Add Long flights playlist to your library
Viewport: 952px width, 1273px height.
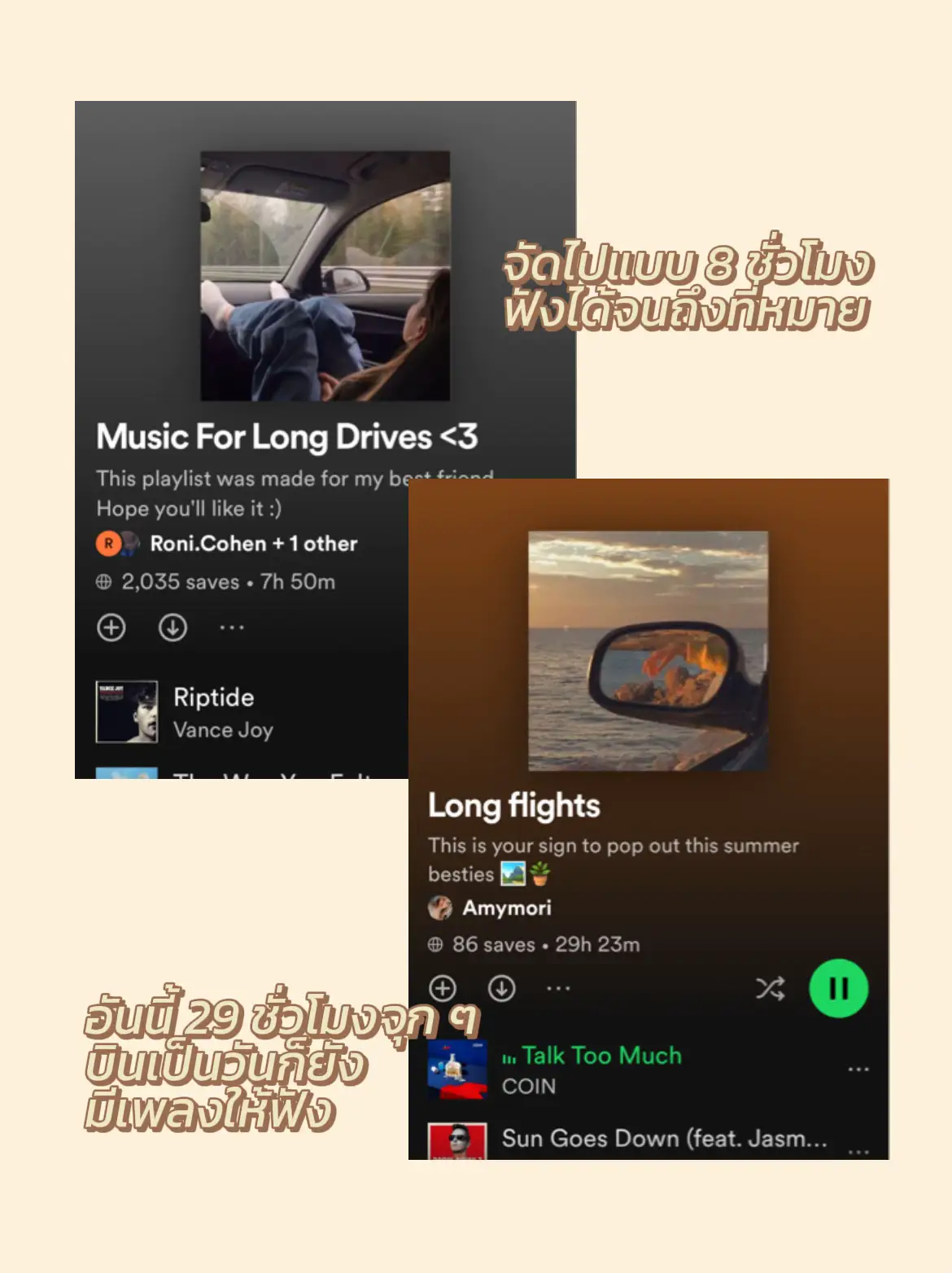(x=442, y=987)
